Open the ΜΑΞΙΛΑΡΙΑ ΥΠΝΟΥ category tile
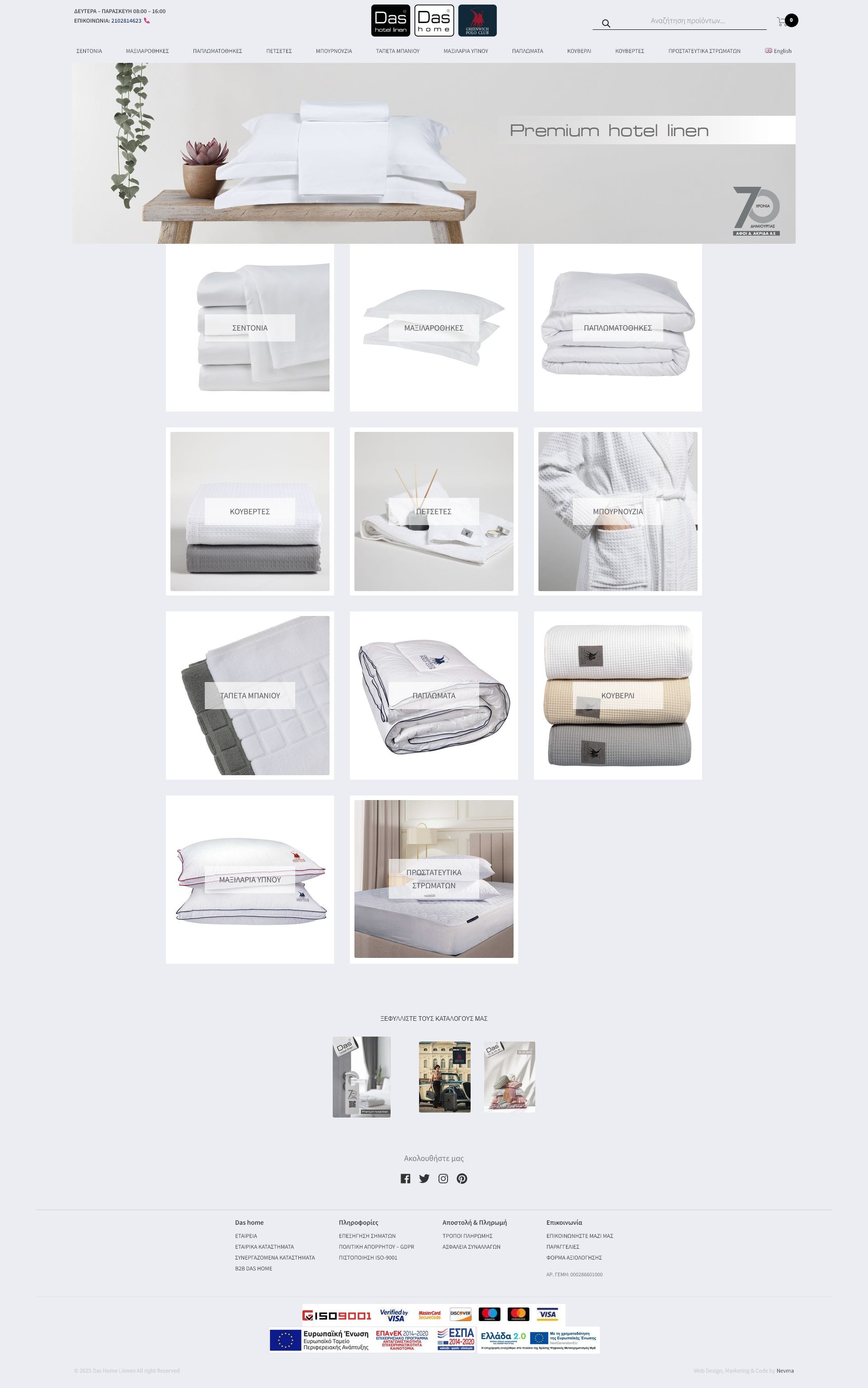Screen dimensions: 868x1388 pos(250,879)
